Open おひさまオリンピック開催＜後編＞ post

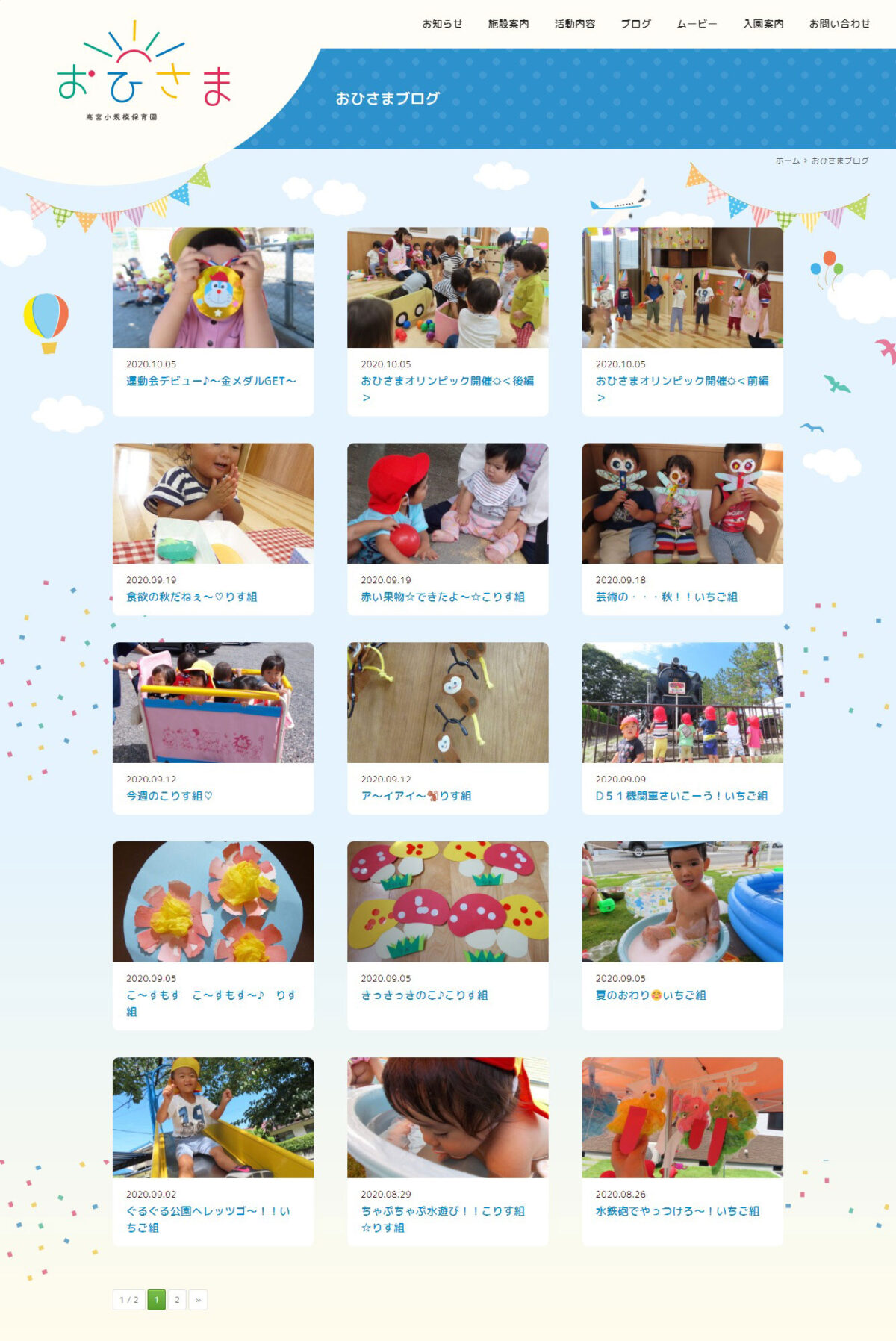pyautogui.click(x=447, y=381)
